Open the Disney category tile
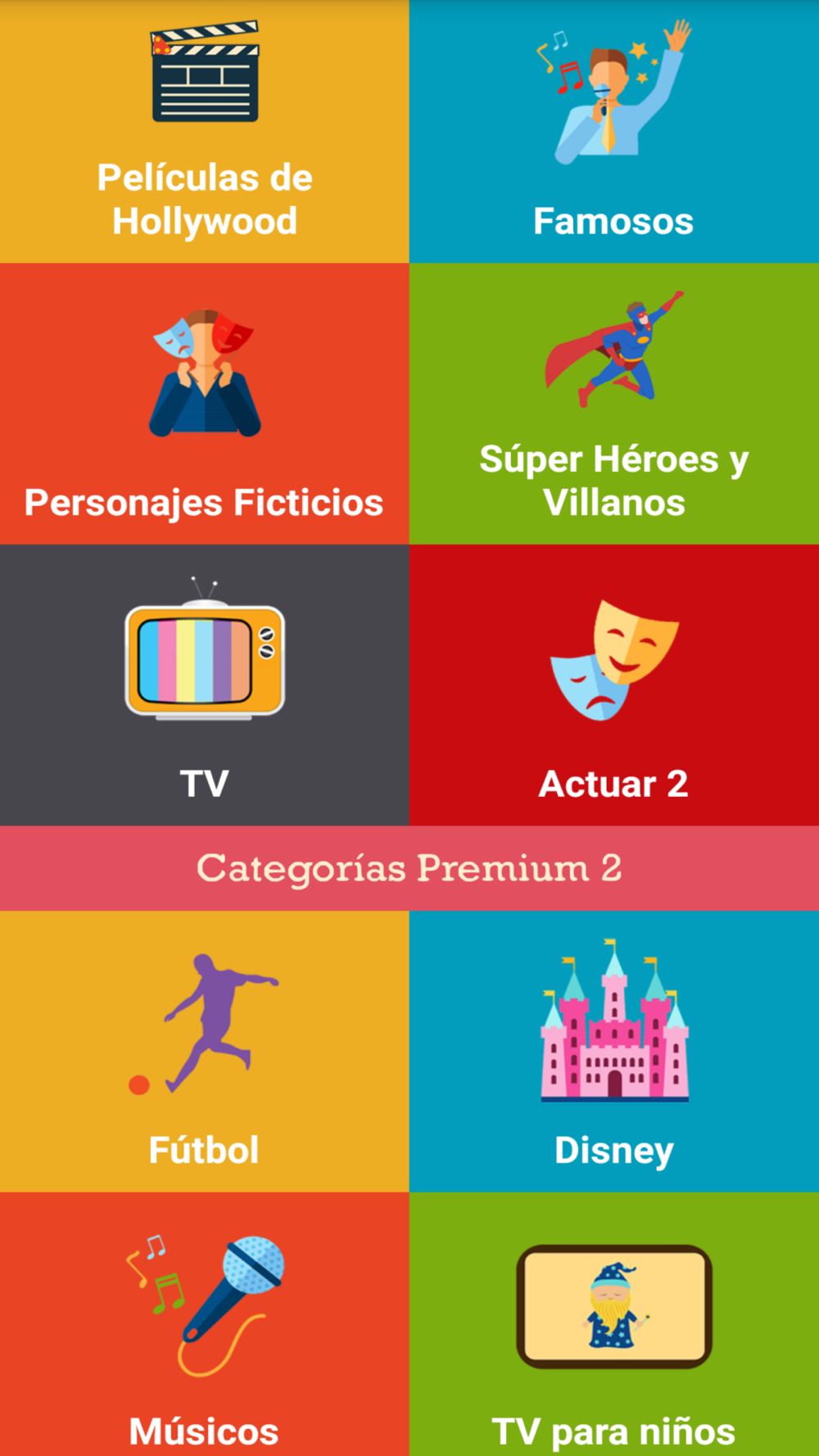Viewport: 819px width, 1456px height. (x=613, y=1051)
